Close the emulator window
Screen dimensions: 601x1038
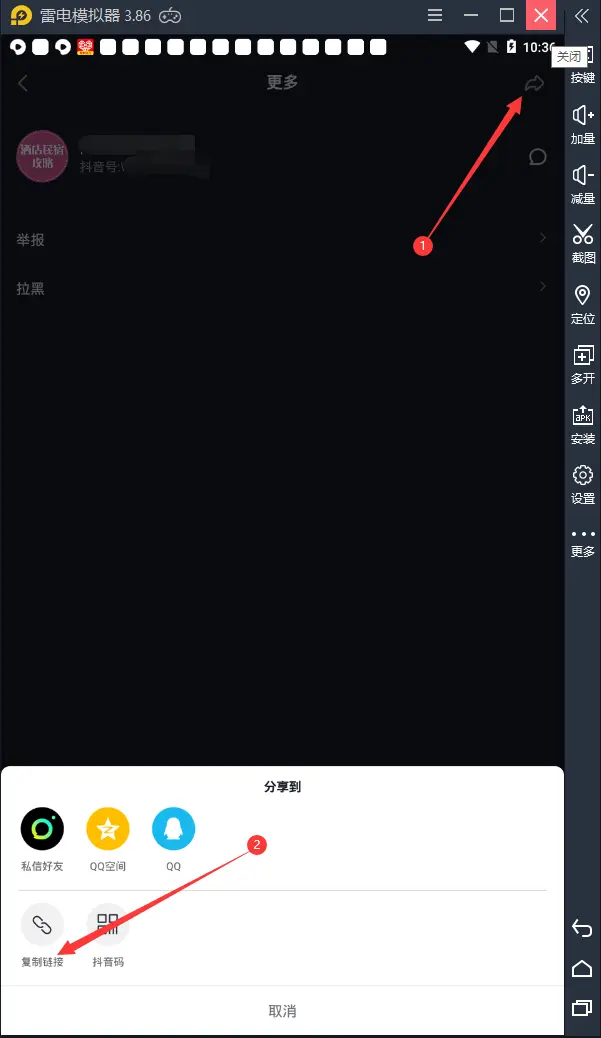tap(541, 15)
